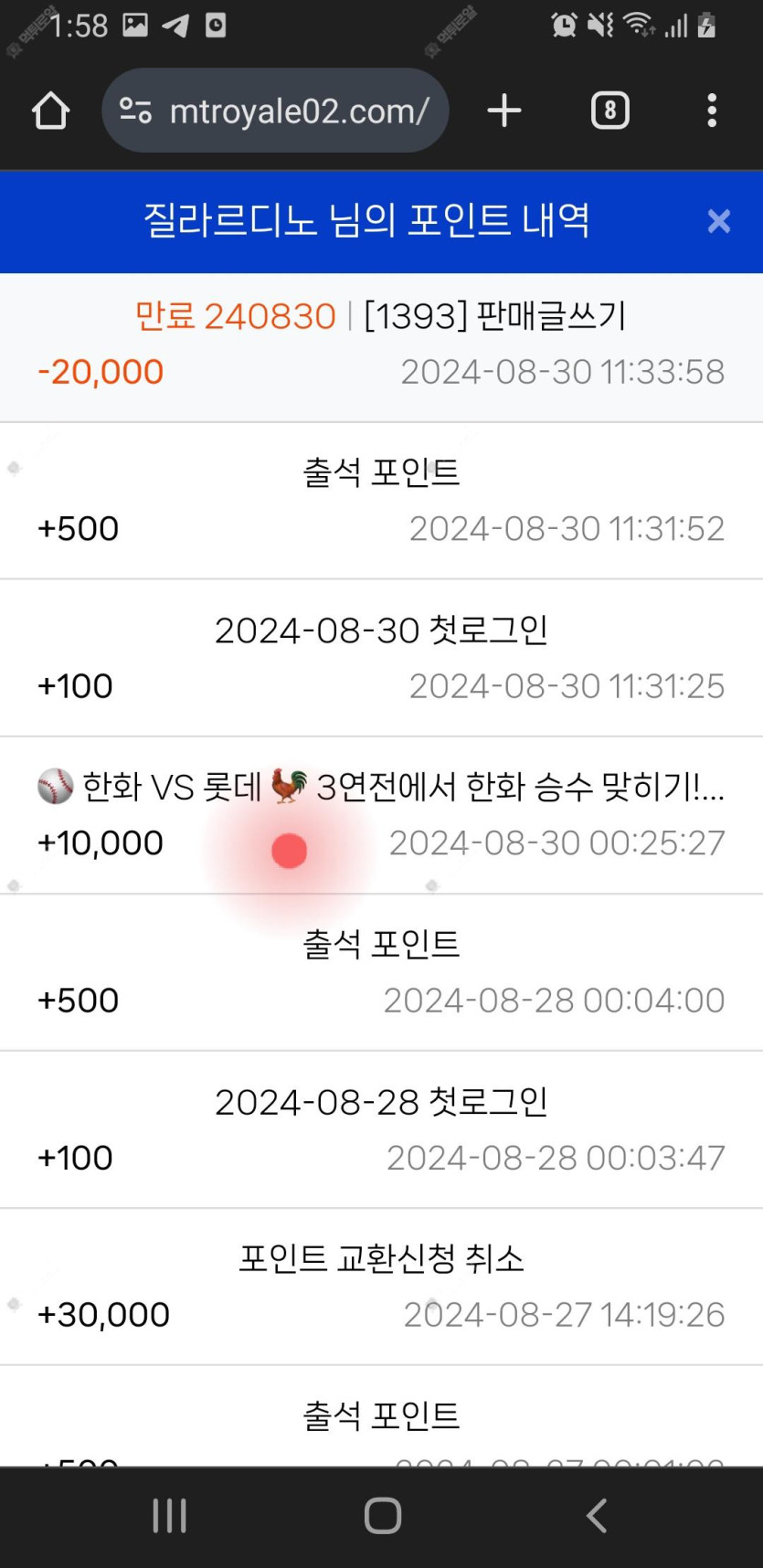The width and height of the screenshot is (763, 1568).
Task: Show the open tabs switcher
Action: pyautogui.click(x=609, y=111)
